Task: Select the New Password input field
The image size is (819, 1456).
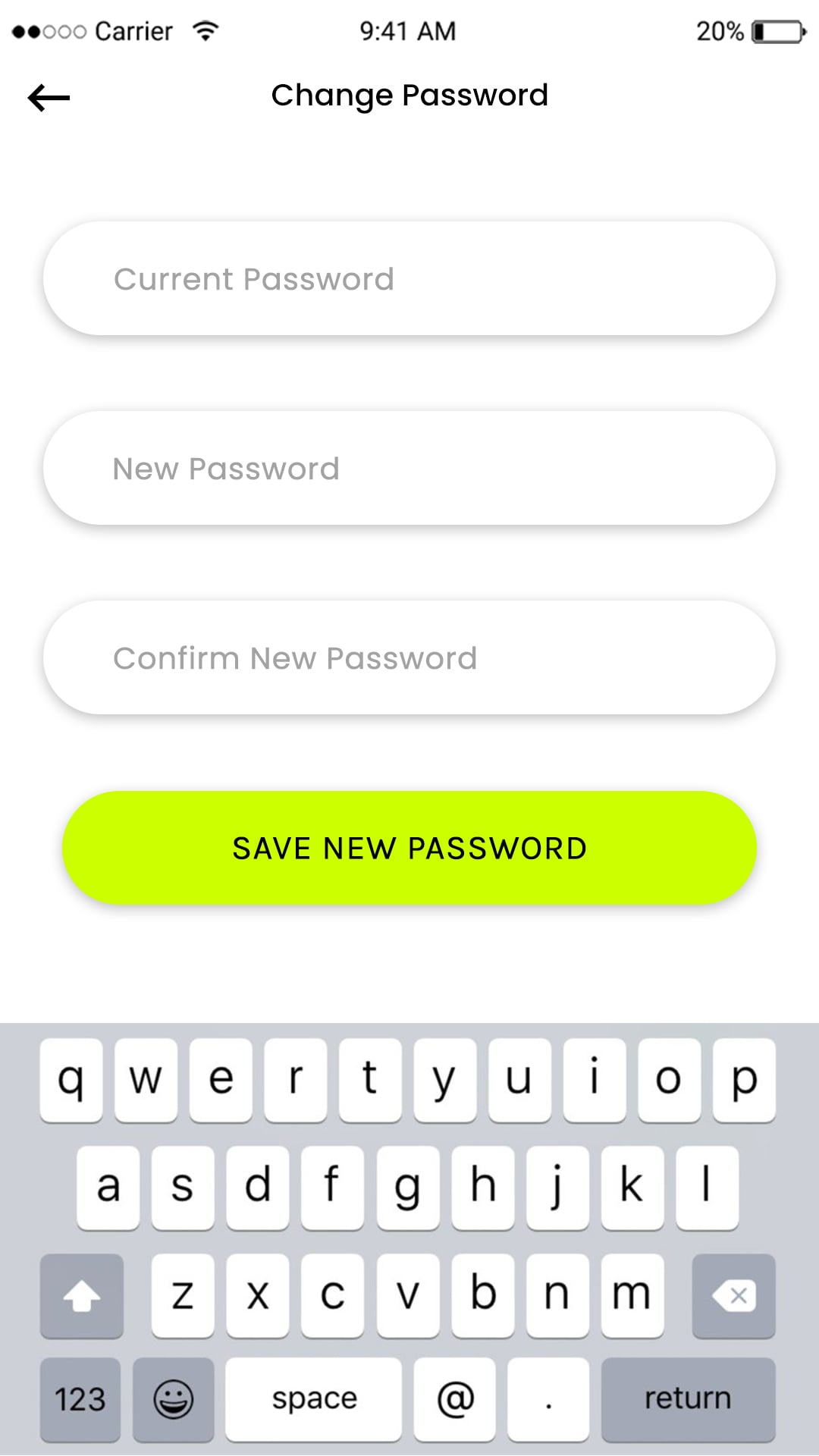Action: (409, 468)
